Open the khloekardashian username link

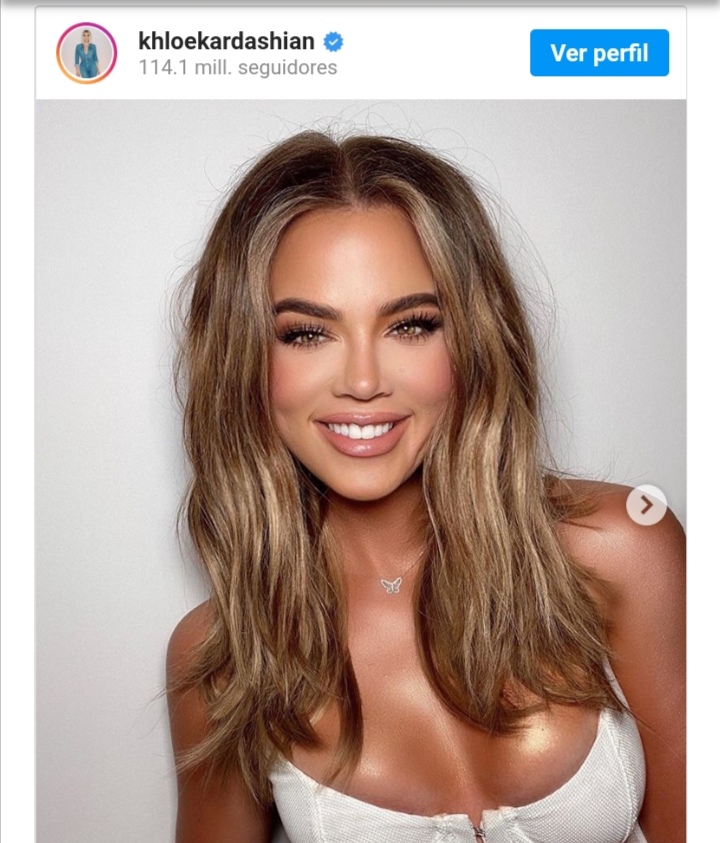[226, 41]
